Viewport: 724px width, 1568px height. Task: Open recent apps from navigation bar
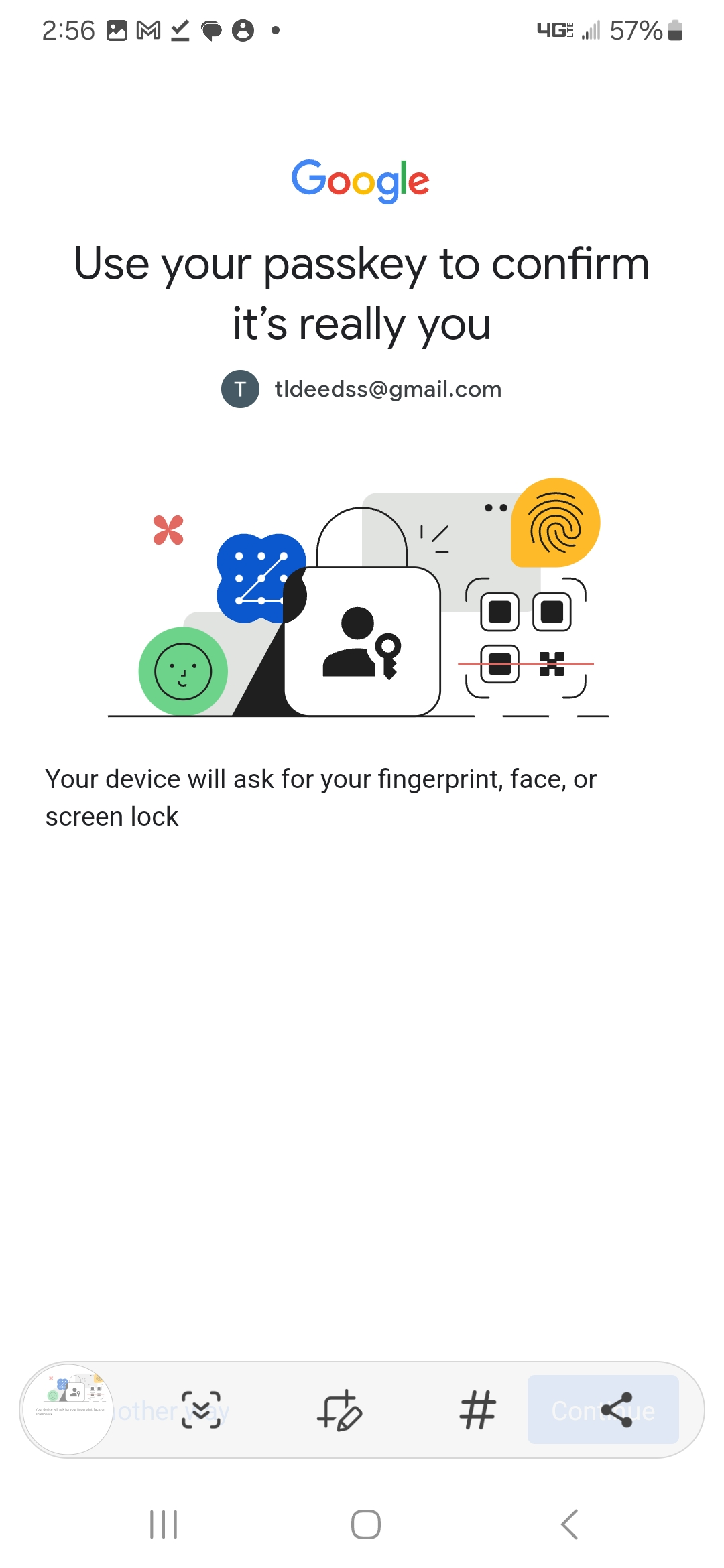pyautogui.click(x=164, y=1524)
